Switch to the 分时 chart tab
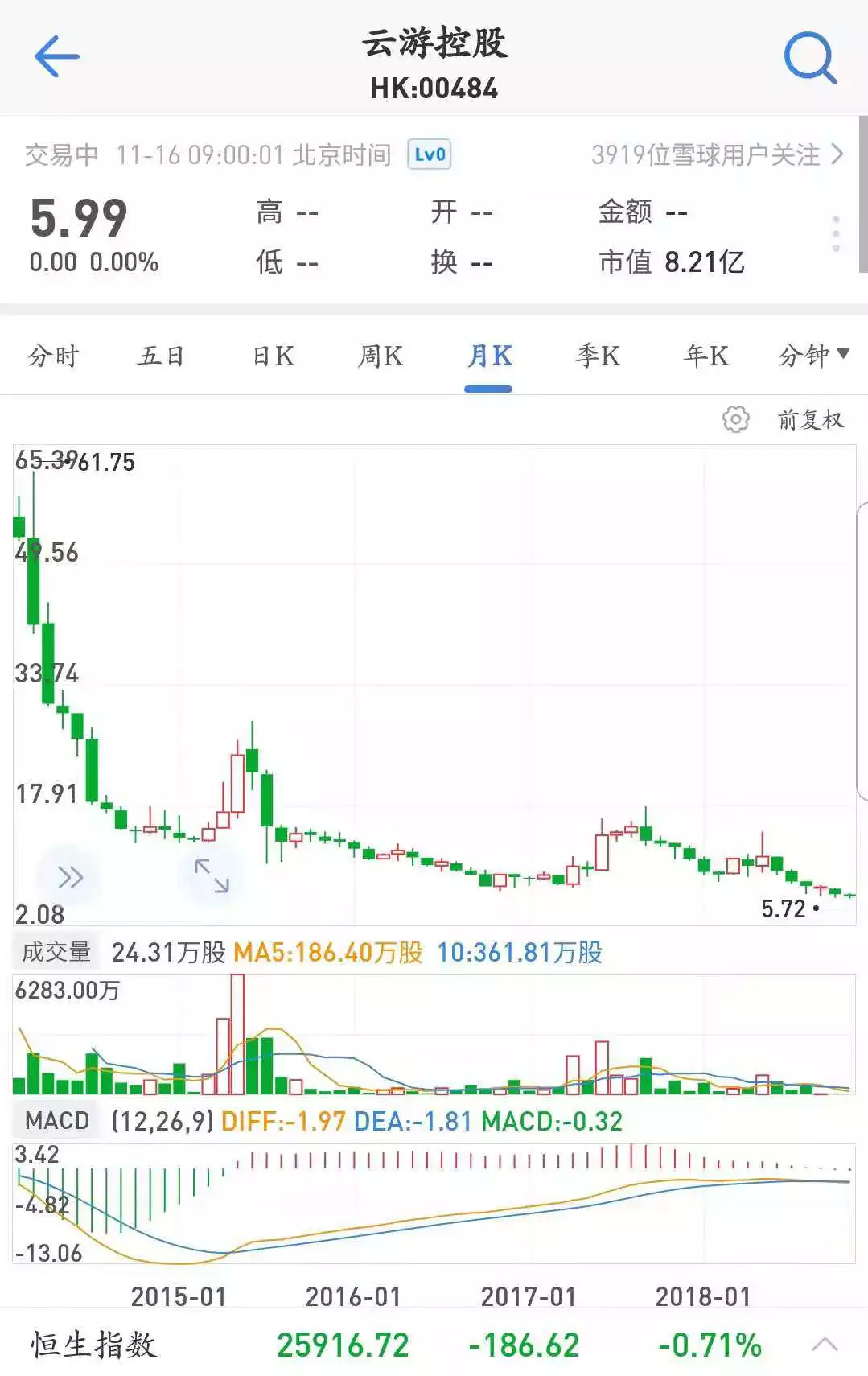Screen dimensions: 868x1376 (x=53, y=356)
